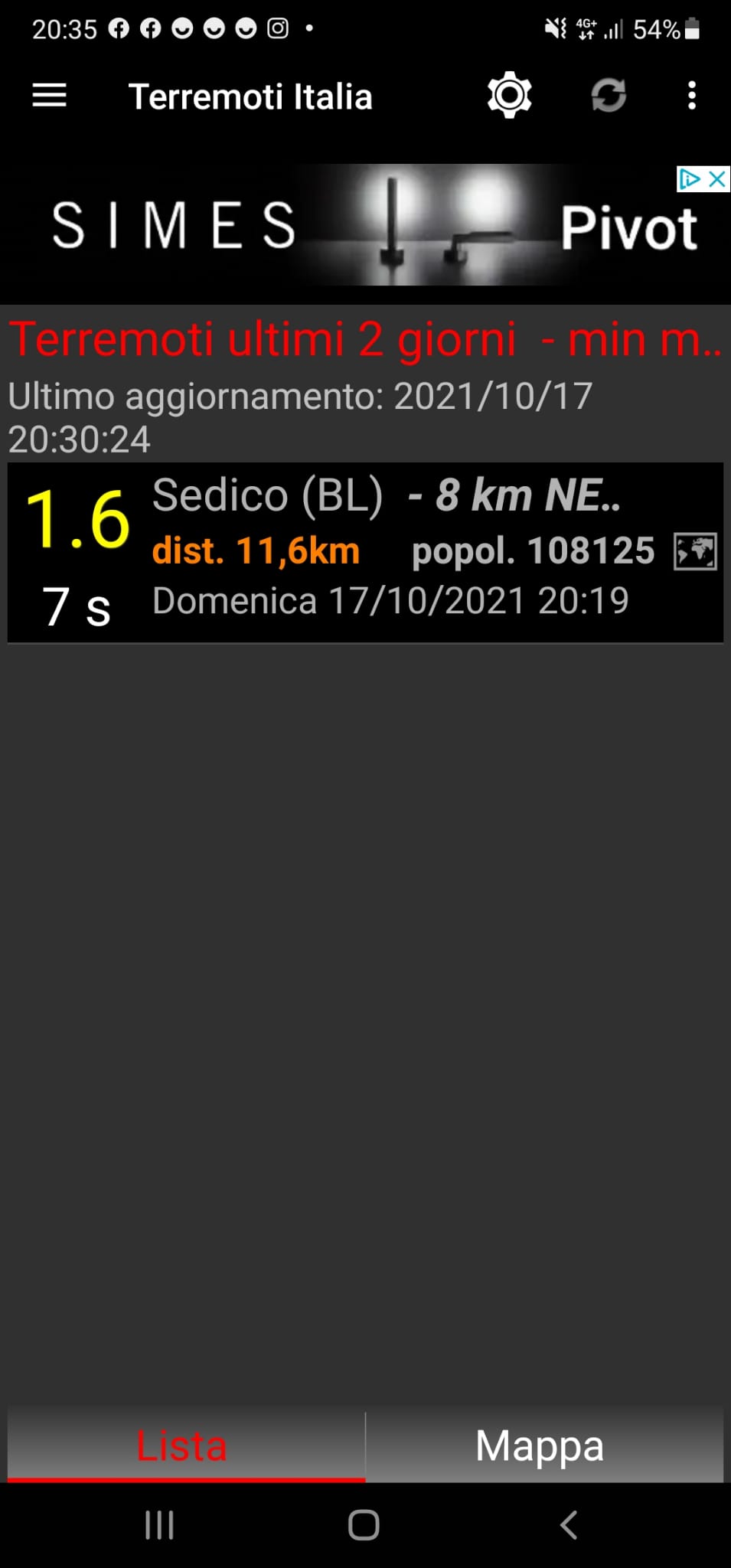This screenshot has height=1568, width=731.
Task: Select the Lista tab
Action: (182, 1445)
